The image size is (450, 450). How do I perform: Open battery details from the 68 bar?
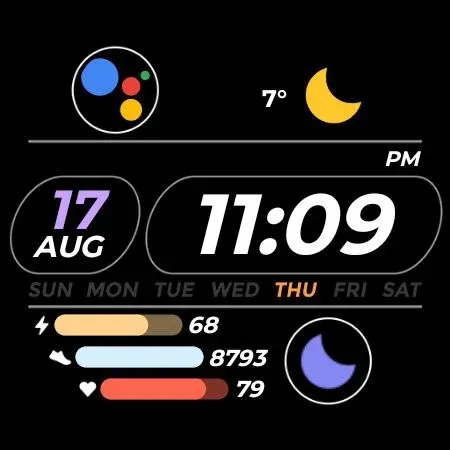coord(127,325)
